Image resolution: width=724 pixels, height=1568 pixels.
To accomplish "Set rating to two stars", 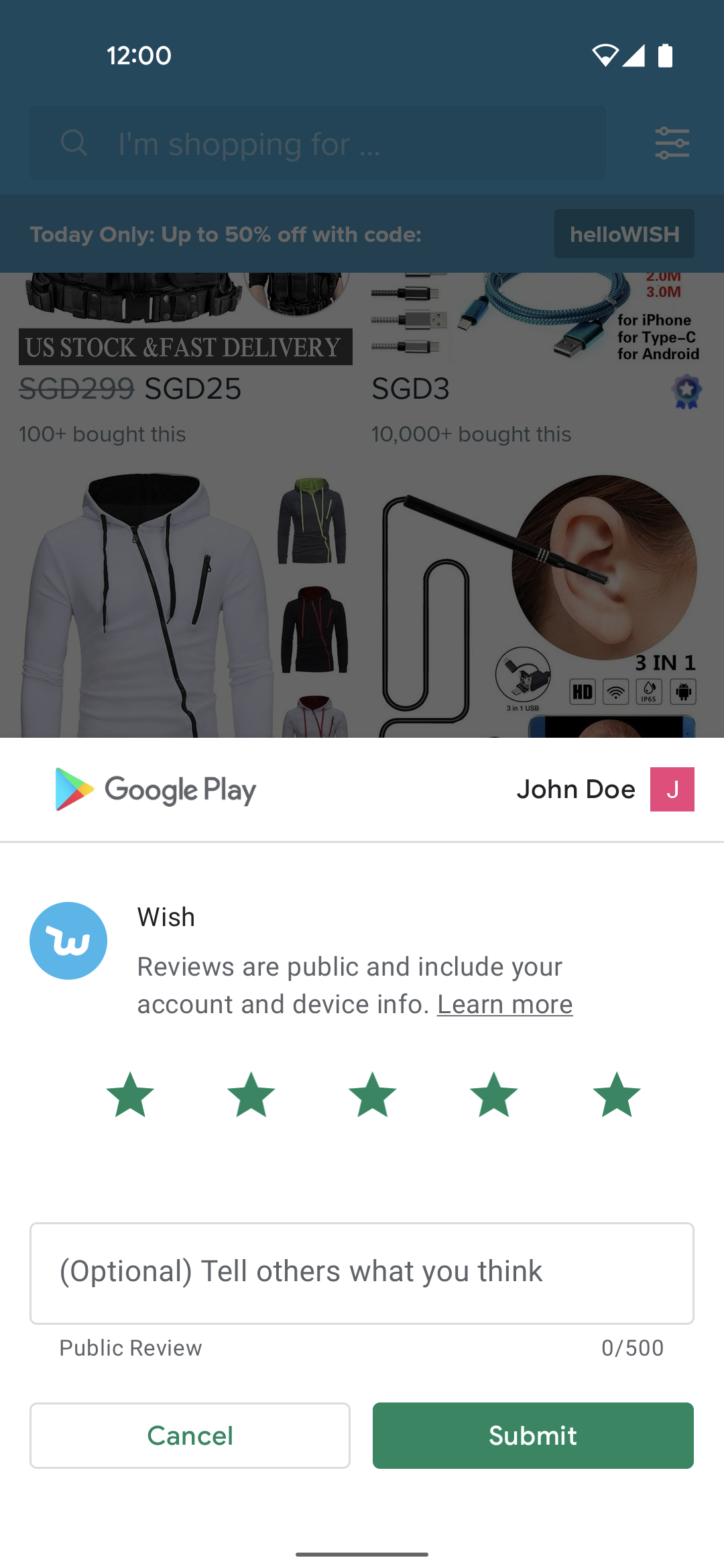I will click(251, 1095).
